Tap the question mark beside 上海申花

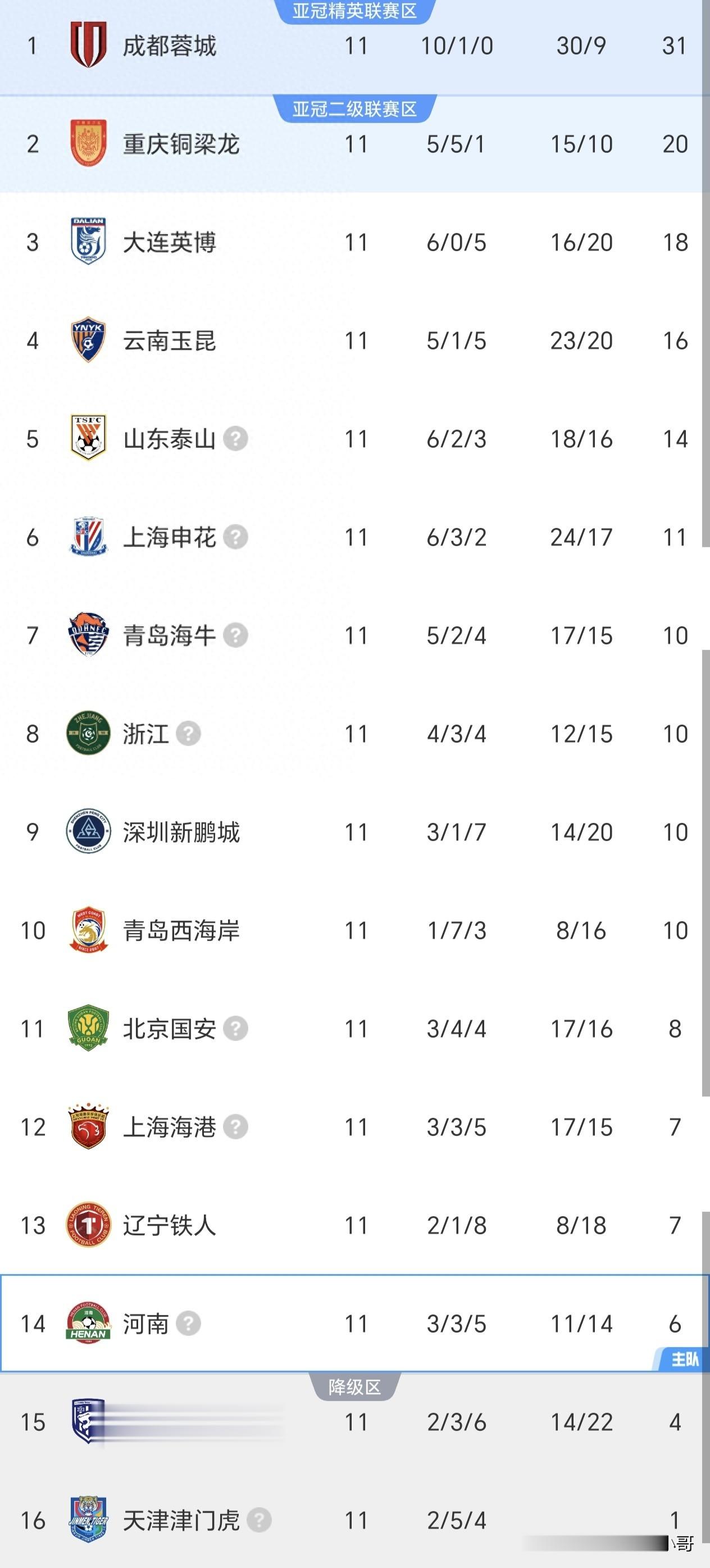pos(235,538)
